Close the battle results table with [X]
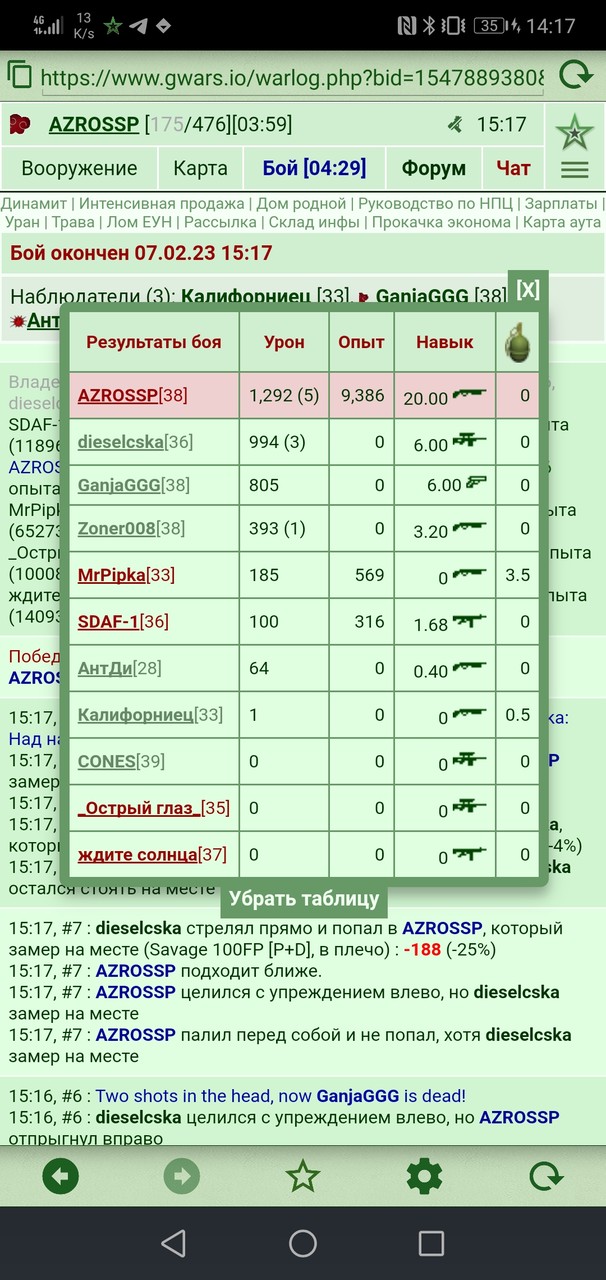This screenshot has height=1280, width=606. tap(528, 290)
